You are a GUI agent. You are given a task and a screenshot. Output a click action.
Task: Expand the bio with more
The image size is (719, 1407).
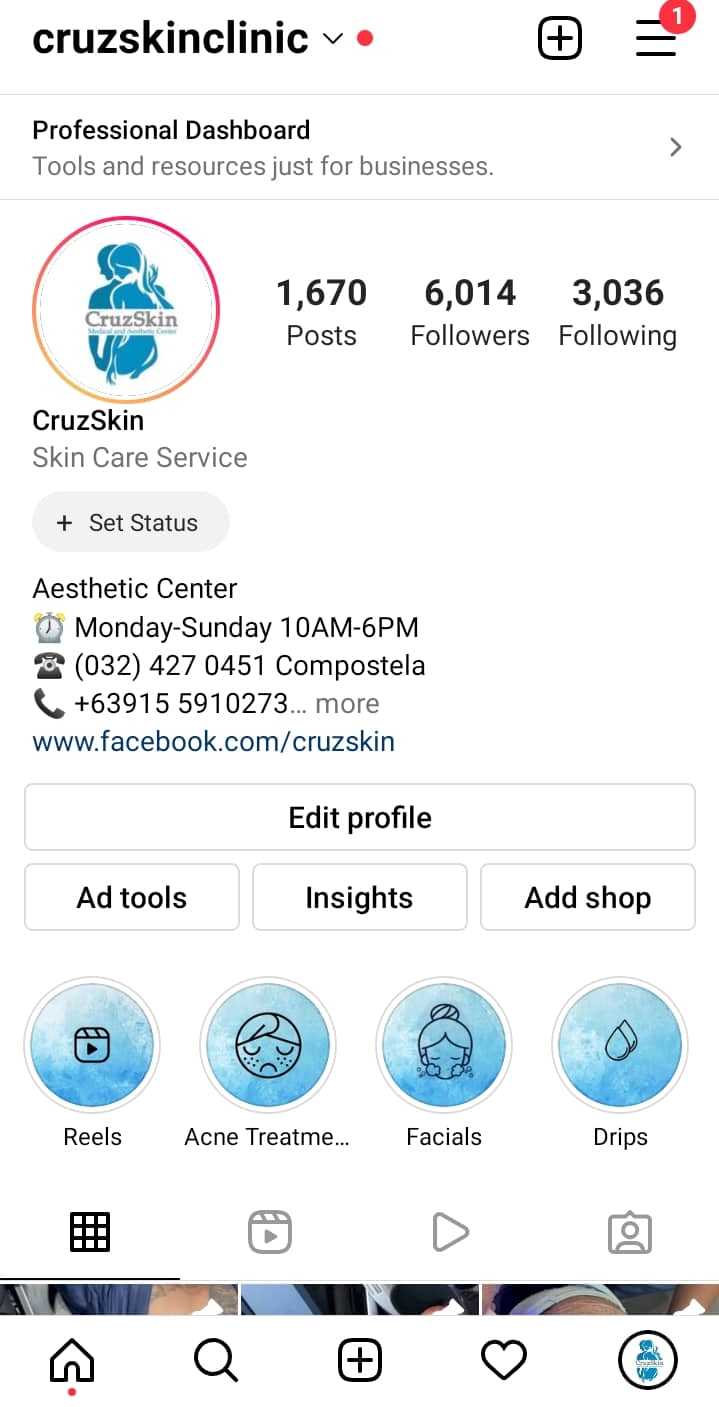pyautogui.click(x=347, y=703)
